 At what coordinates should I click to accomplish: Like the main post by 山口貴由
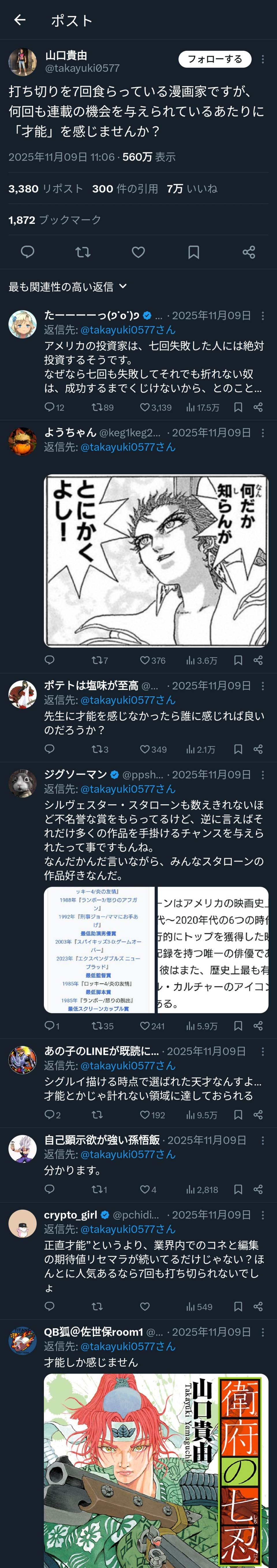click(x=138, y=252)
